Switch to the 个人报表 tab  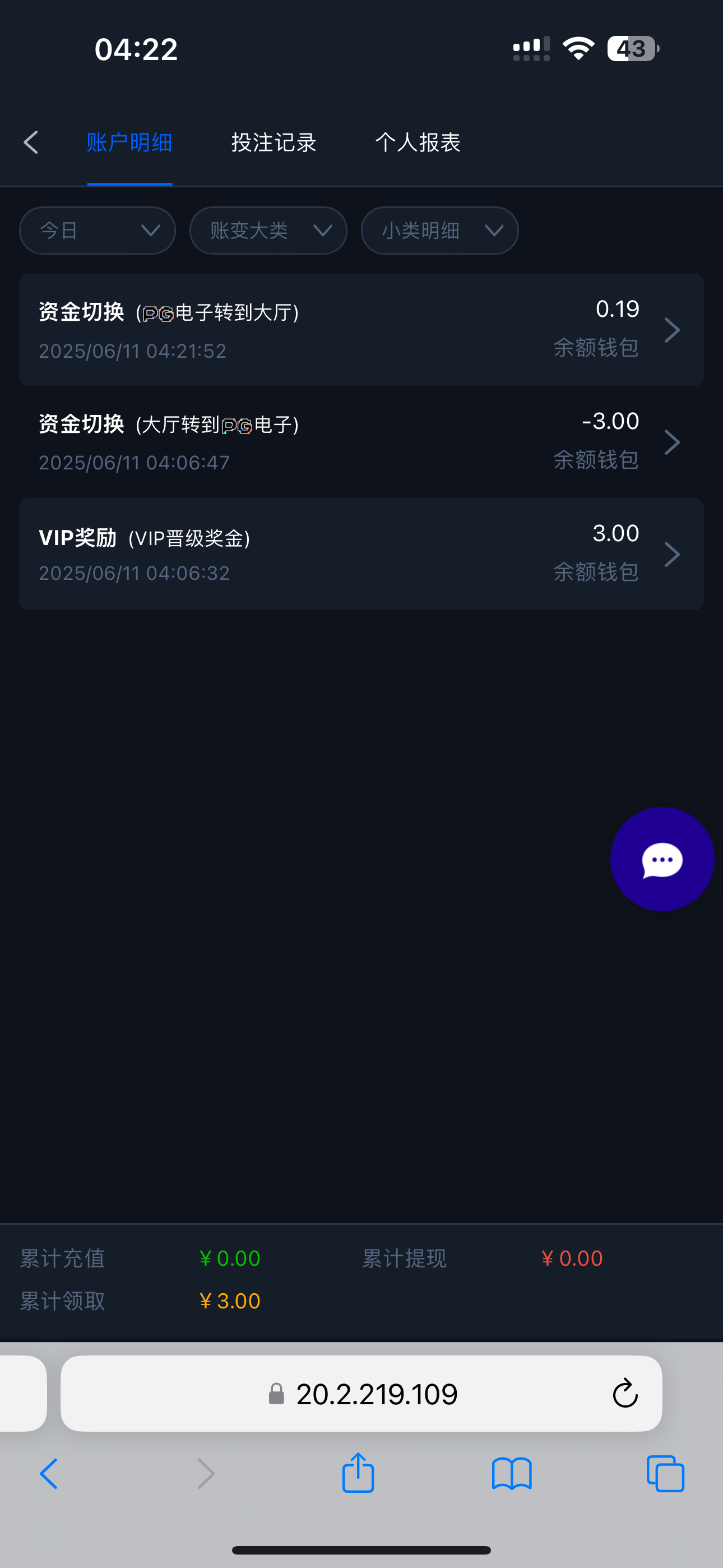418,142
